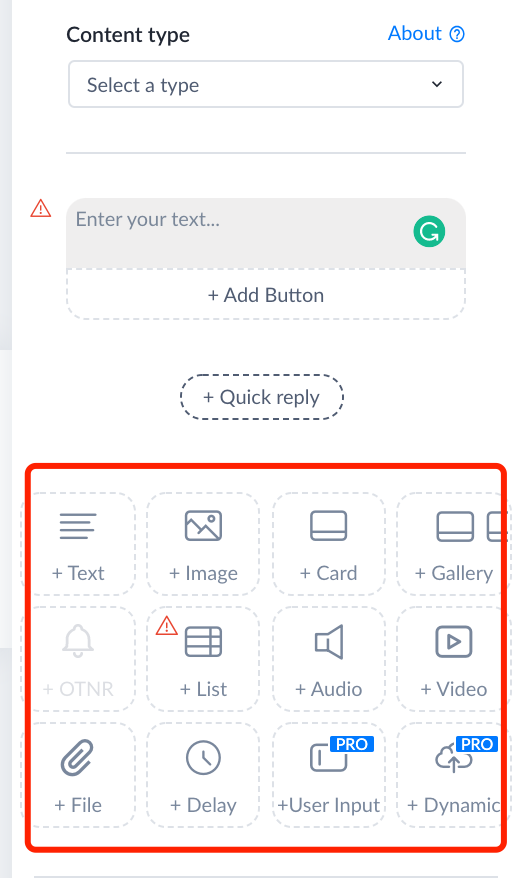Add a List block
This screenshot has width=512, height=878.
click(x=203, y=659)
